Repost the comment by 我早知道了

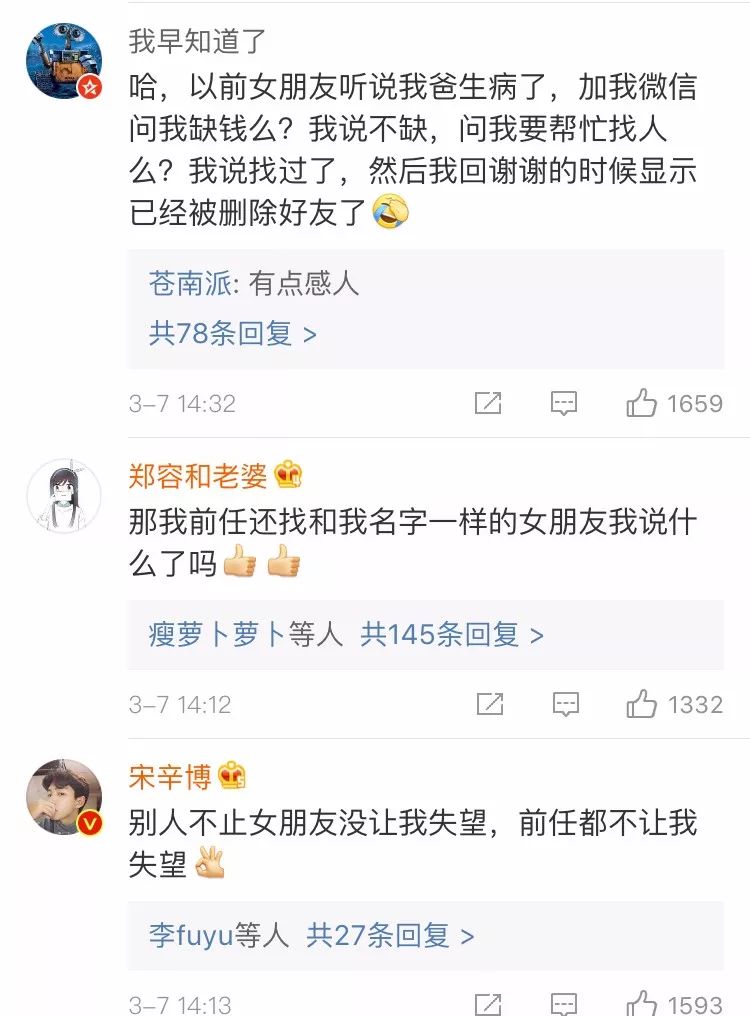click(x=488, y=403)
